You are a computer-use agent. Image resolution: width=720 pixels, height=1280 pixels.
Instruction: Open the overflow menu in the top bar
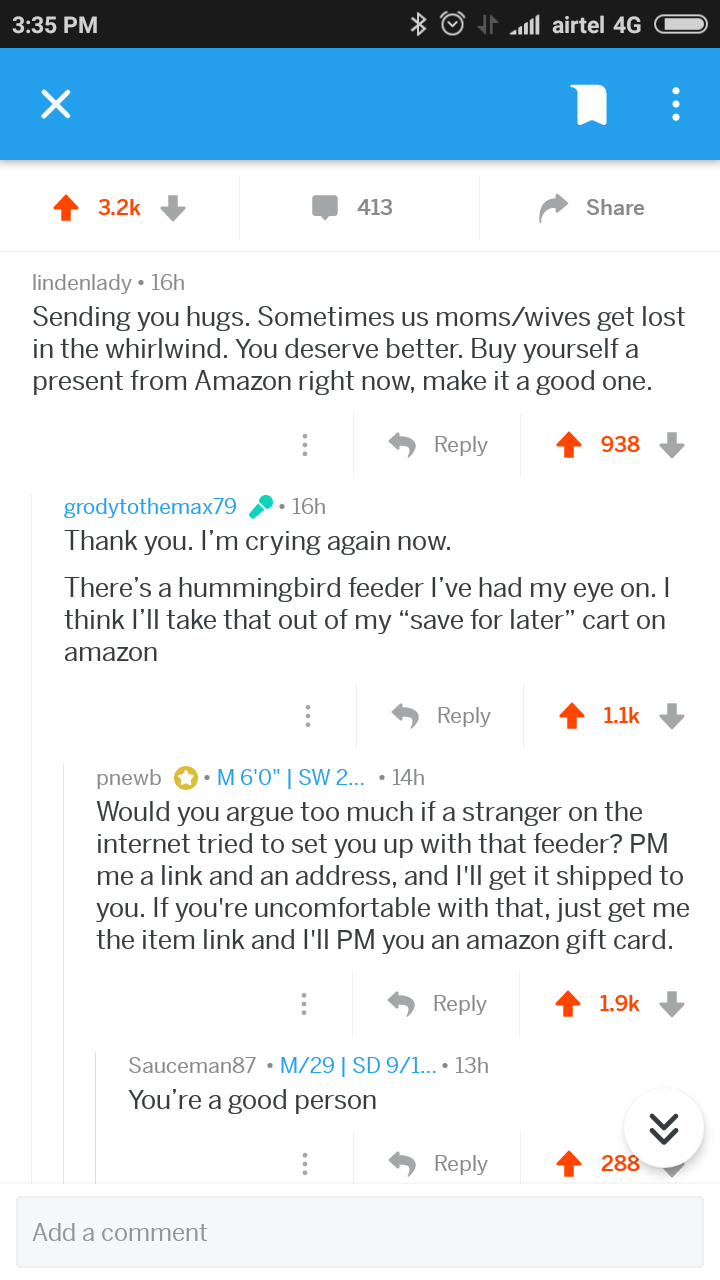[676, 104]
